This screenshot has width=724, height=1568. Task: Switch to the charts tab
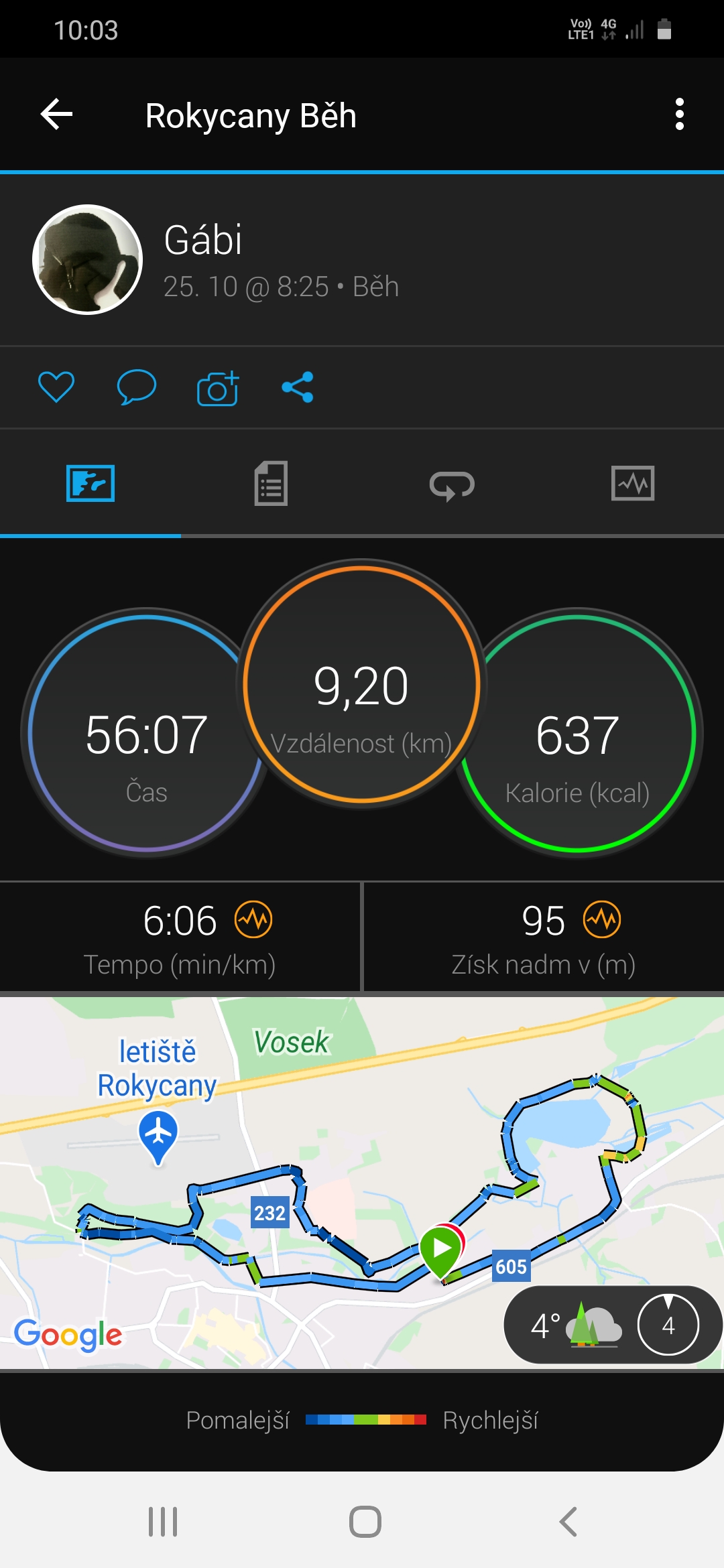[x=633, y=483]
